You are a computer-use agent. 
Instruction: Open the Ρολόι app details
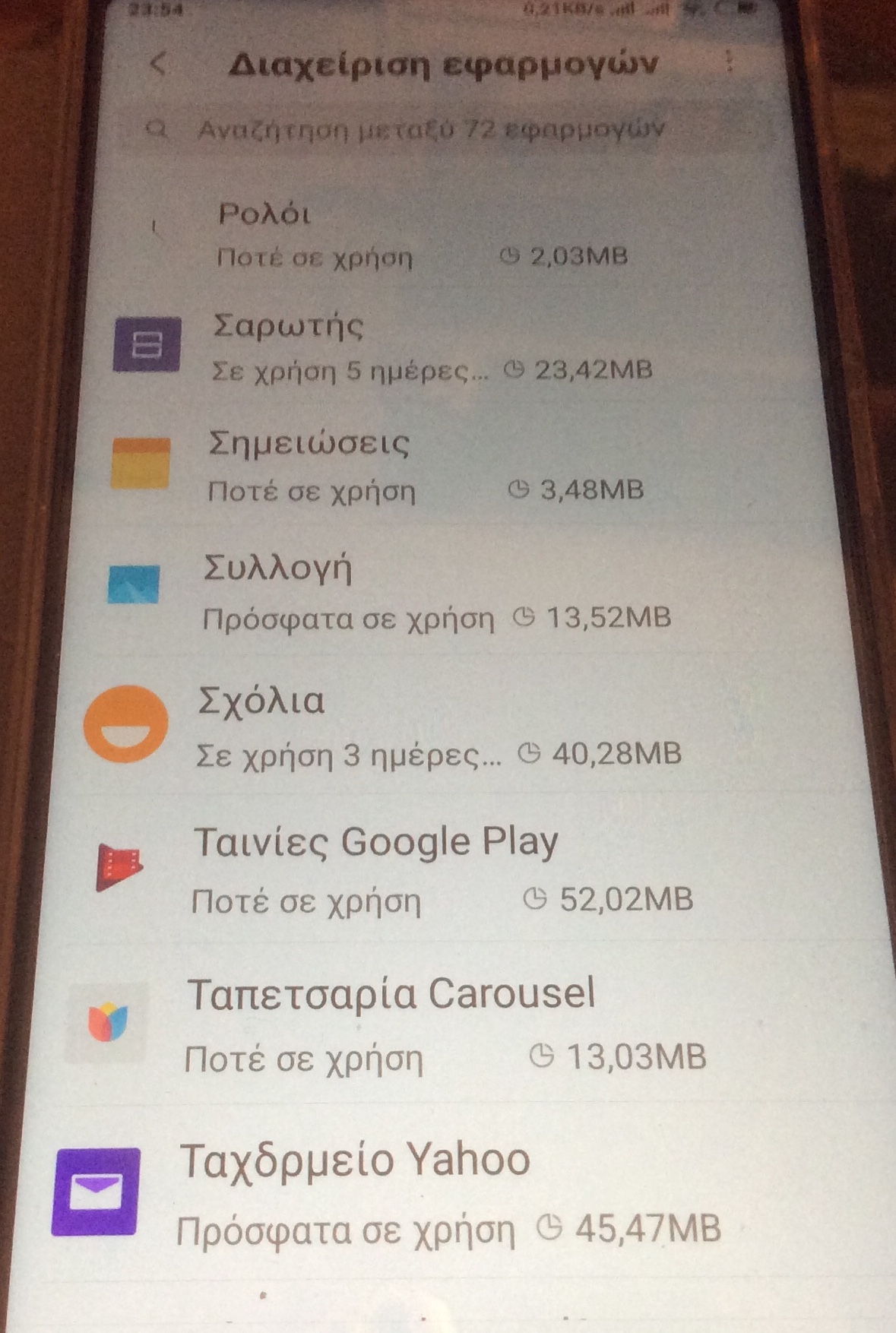point(422,233)
